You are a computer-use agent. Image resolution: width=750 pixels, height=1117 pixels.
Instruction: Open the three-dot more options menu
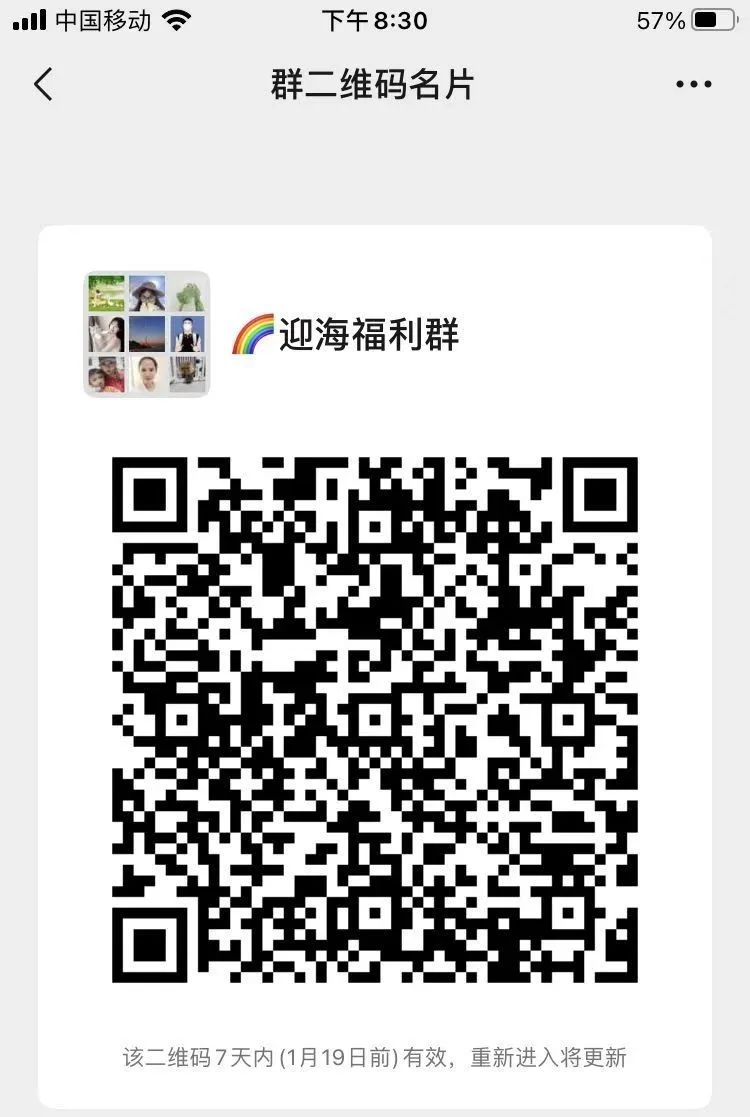click(x=693, y=85)
